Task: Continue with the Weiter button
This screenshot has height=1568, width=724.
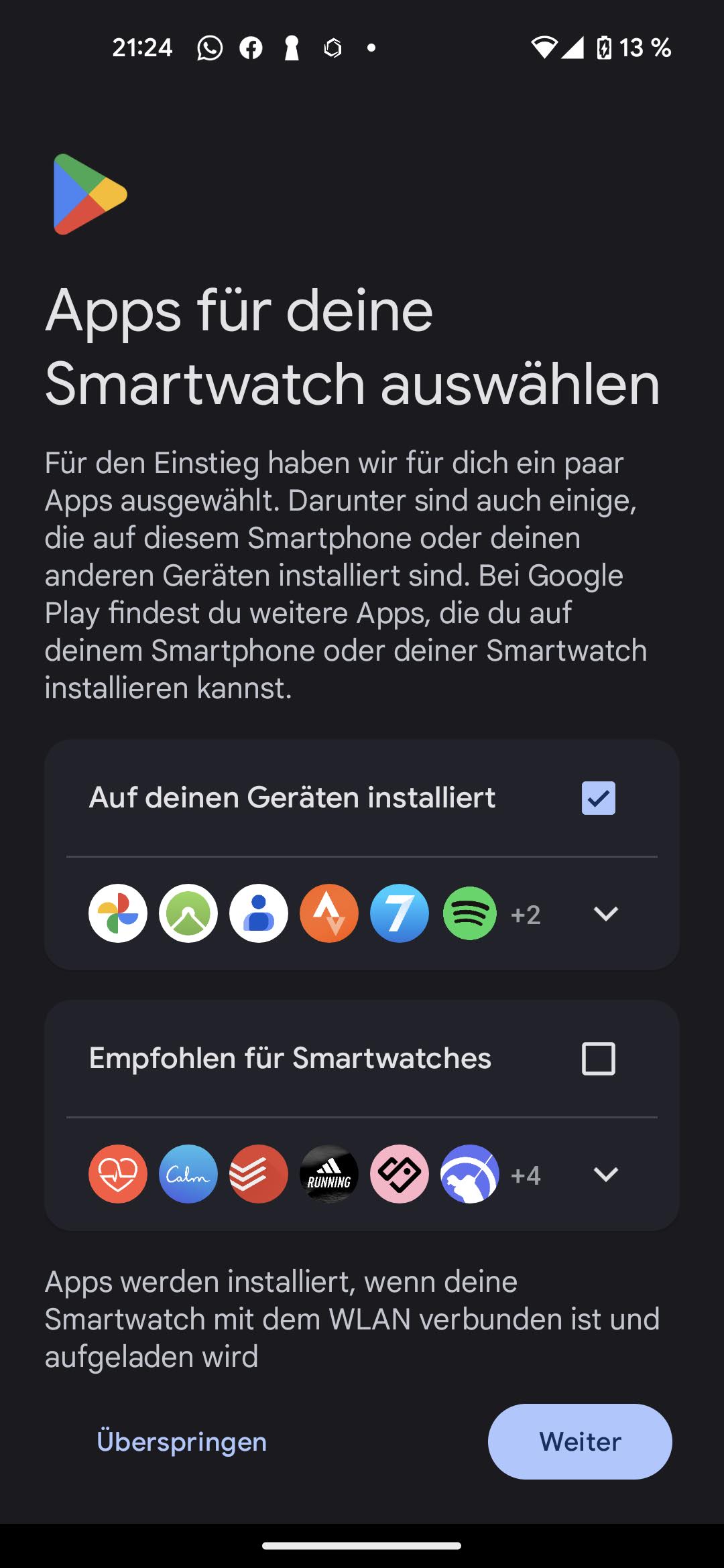Action: click(x=580, y=1441)
